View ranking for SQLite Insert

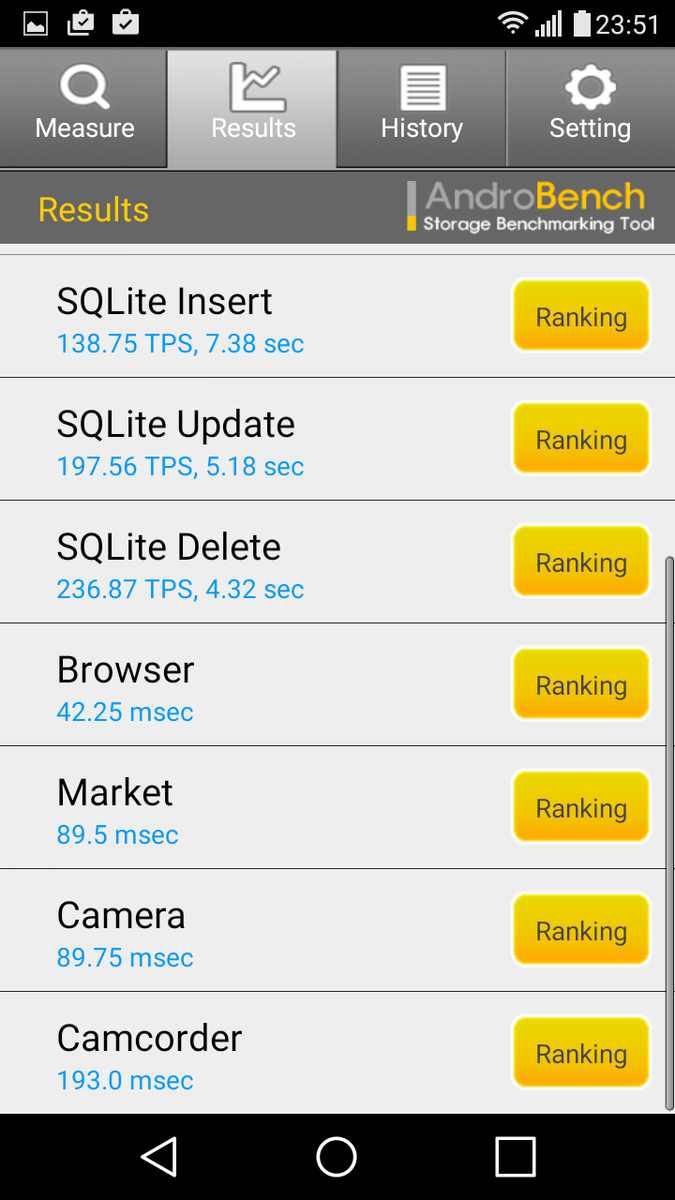[581, 316]
